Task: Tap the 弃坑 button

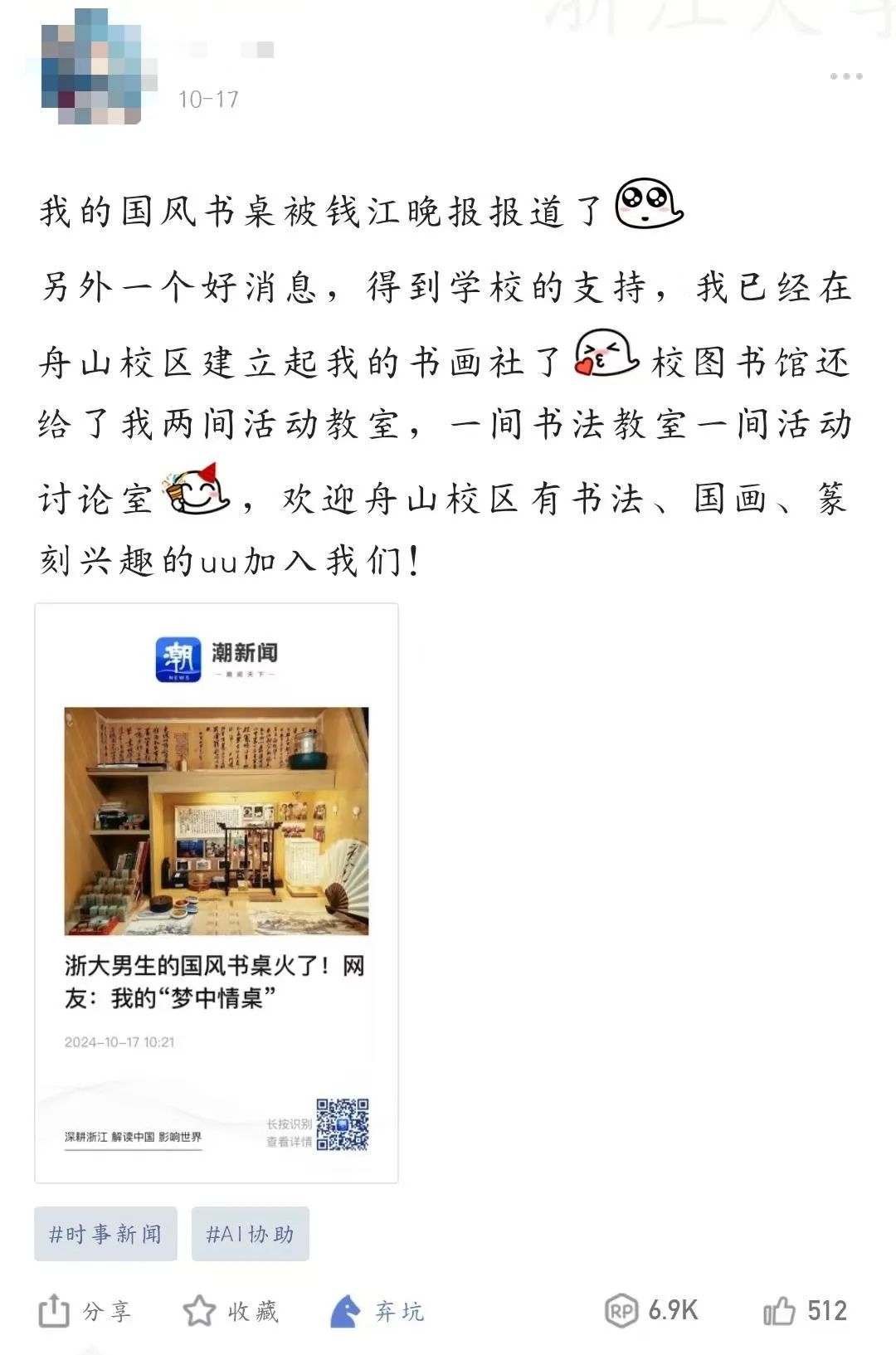Action: pos(377,1311)
